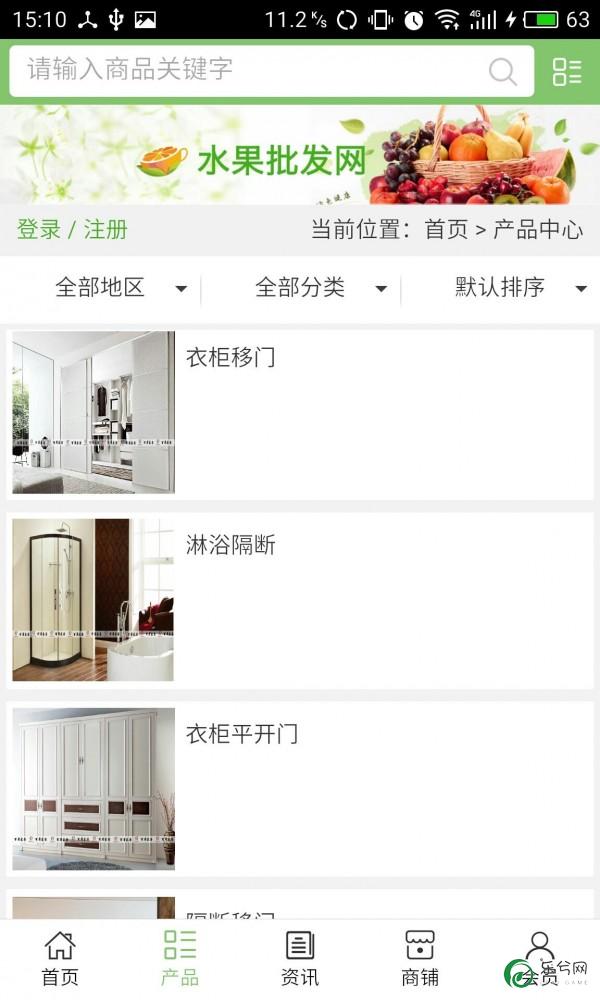The image size is (600, 1000).
Task: Open the 衣柜平开门 product listing
Action: tap(300, 789)
